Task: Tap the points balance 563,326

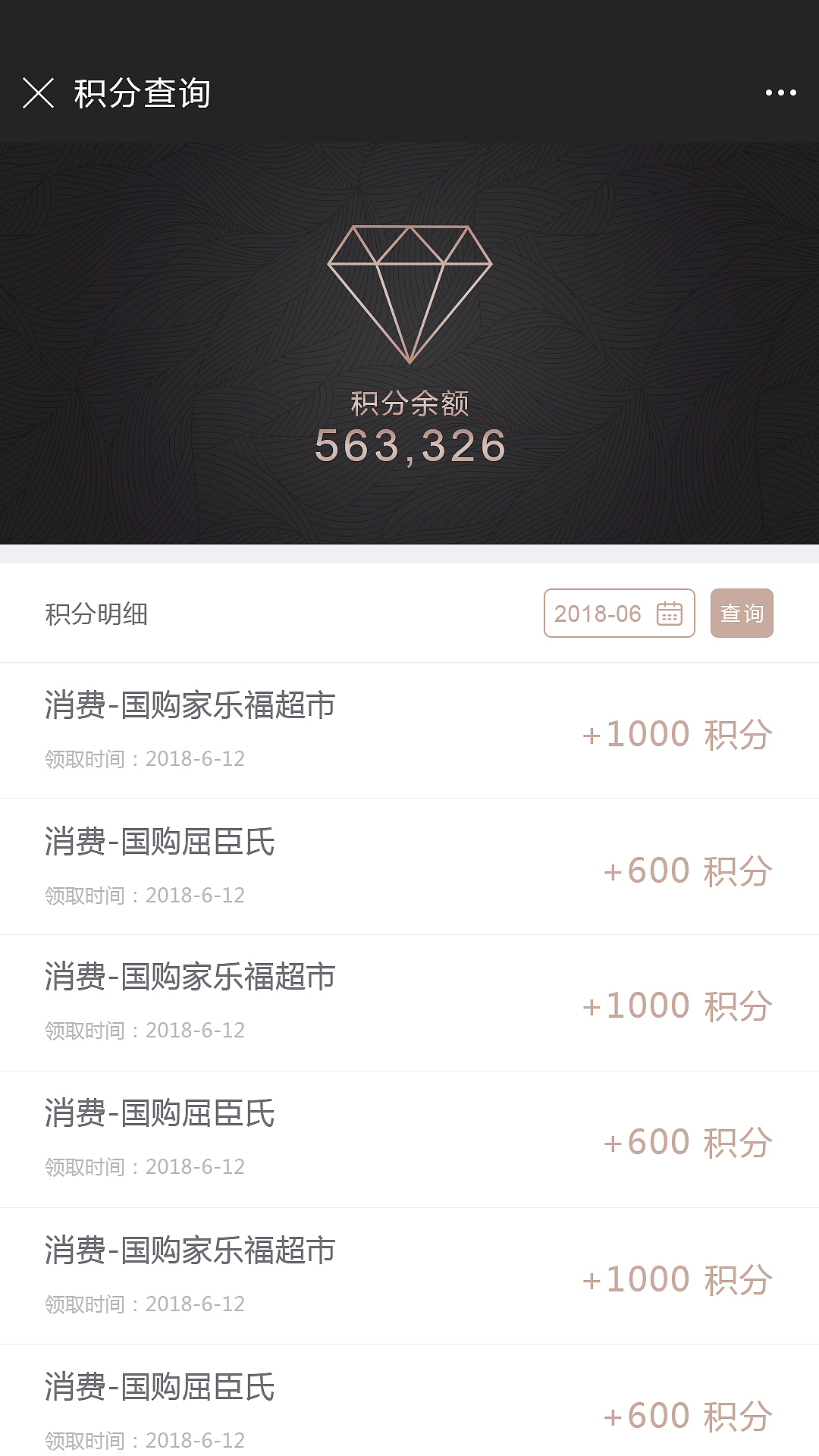Action: pyautogui.click(x=409, y=446)
